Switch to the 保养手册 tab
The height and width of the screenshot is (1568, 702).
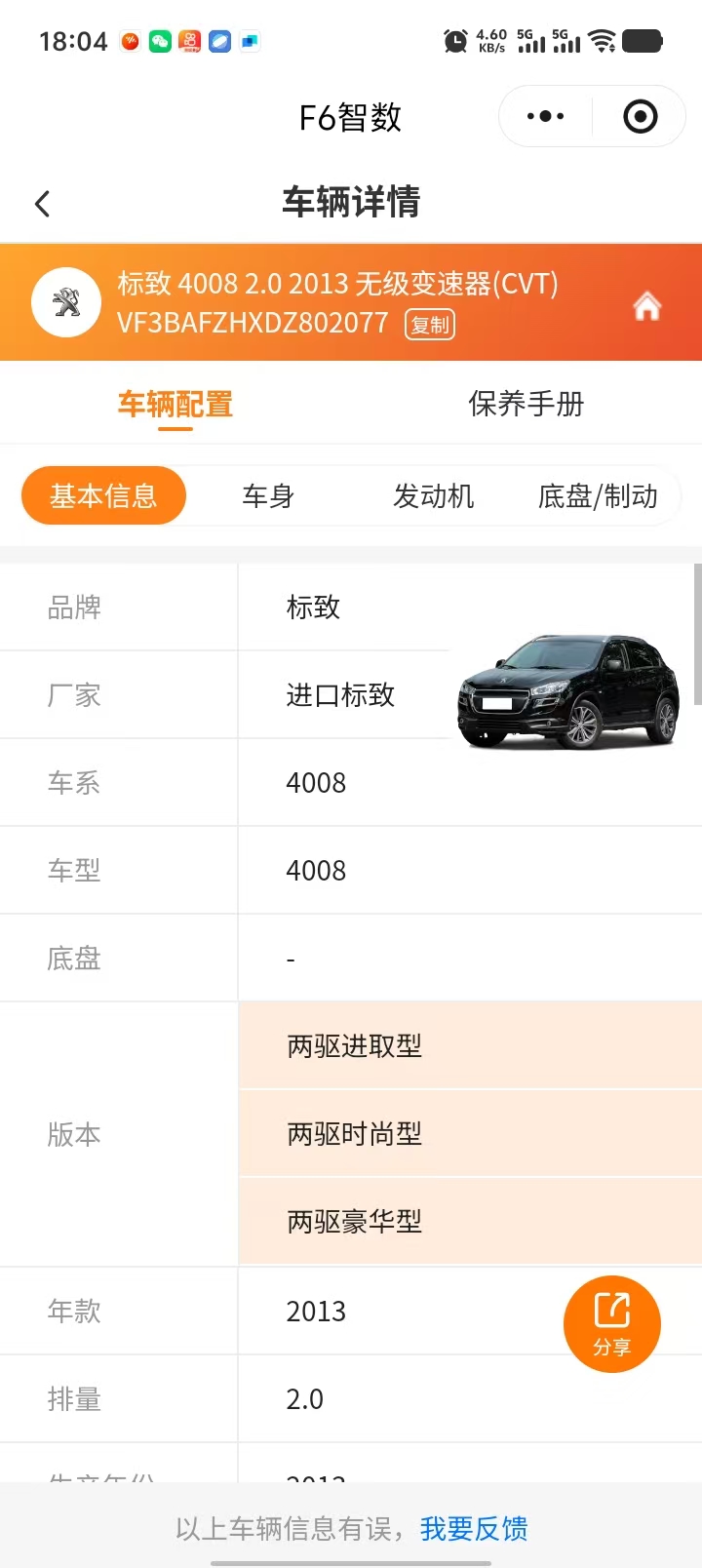pyautogui.click(x=526, y=404)
